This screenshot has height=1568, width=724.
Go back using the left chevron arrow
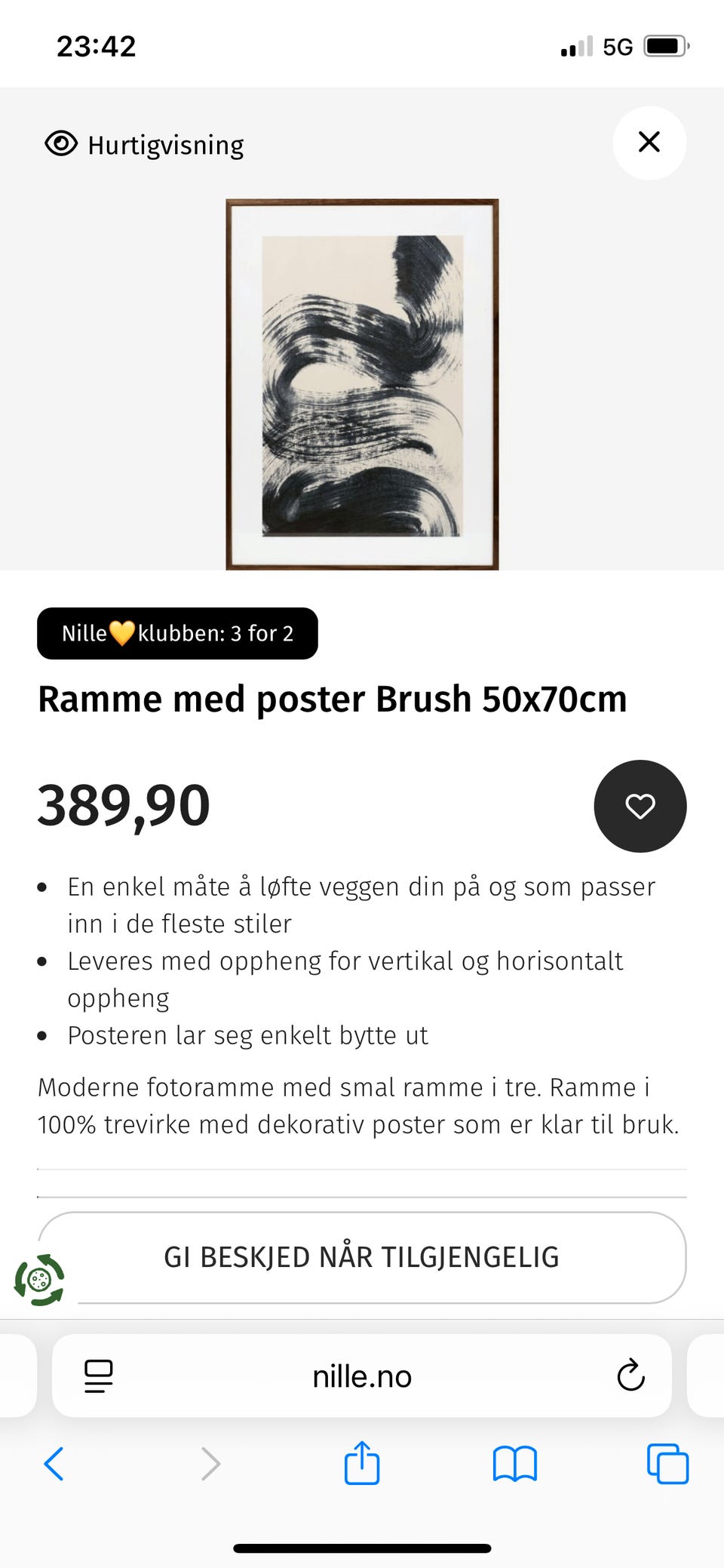pyautogui.click(x=54, y=1464)
